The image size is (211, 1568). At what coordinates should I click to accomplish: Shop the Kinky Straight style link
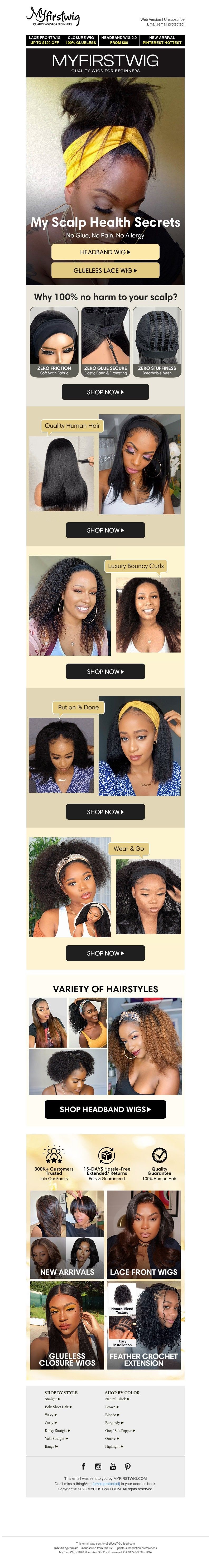coord(57,1430)
